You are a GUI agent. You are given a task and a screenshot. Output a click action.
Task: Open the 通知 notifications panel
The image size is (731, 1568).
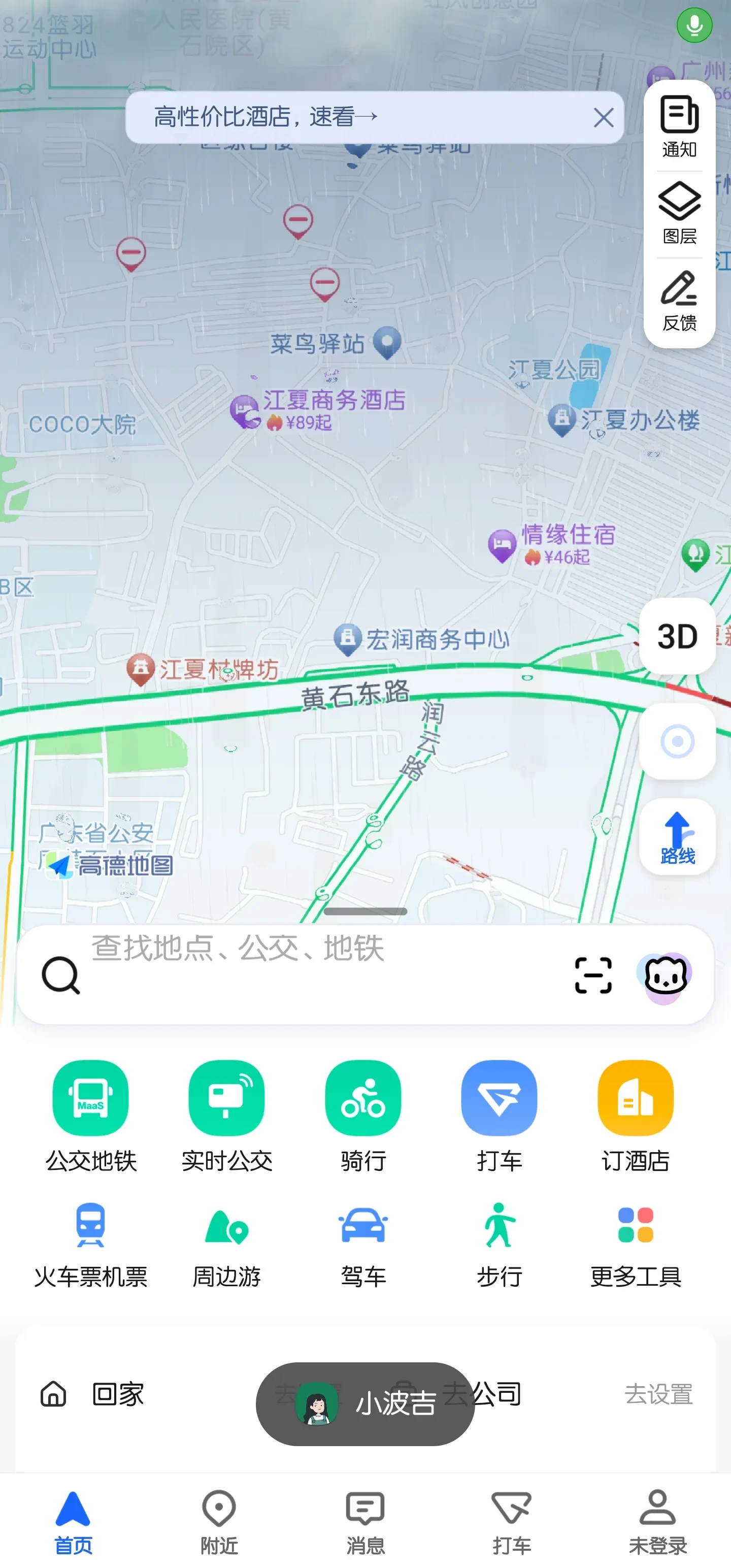tap(679, 126)
